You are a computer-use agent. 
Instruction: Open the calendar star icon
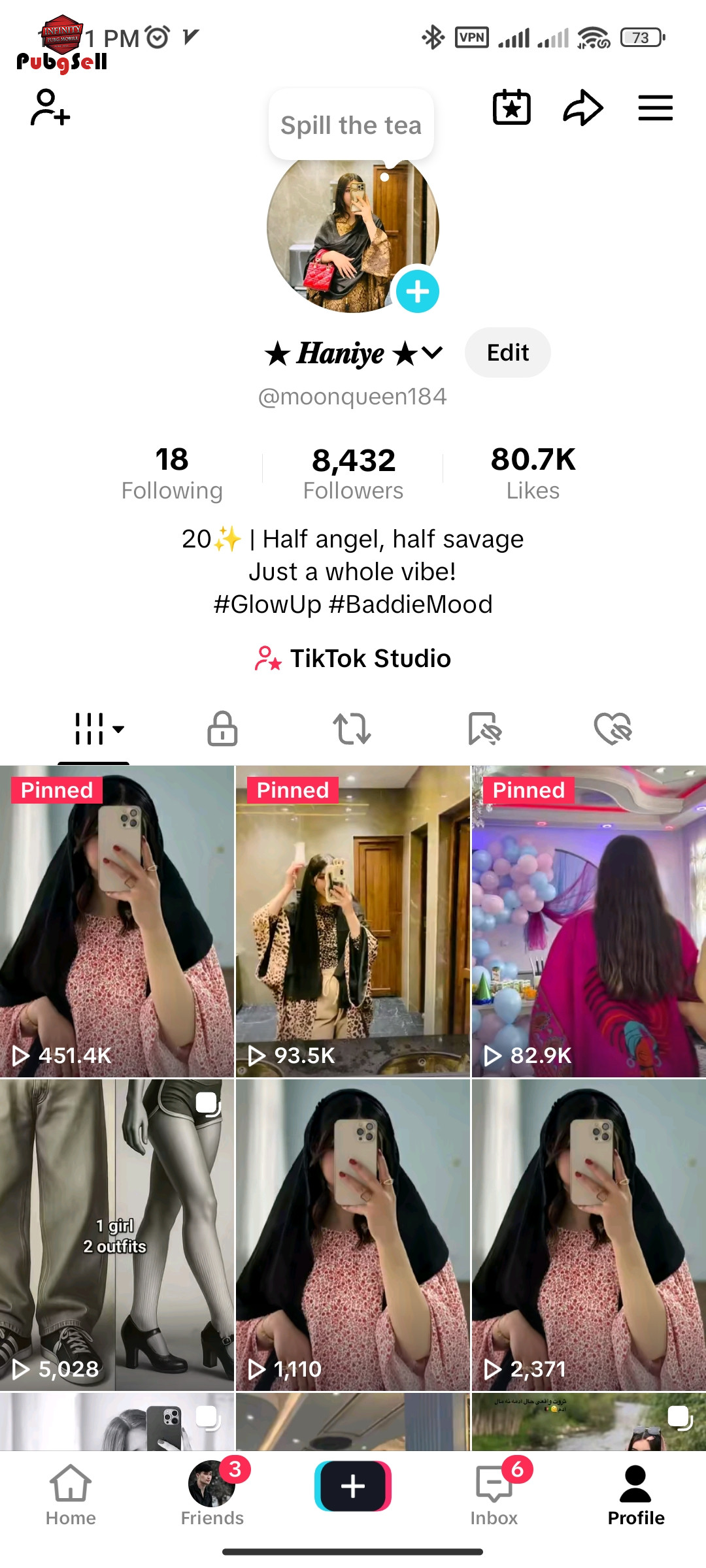pos(511,107)
